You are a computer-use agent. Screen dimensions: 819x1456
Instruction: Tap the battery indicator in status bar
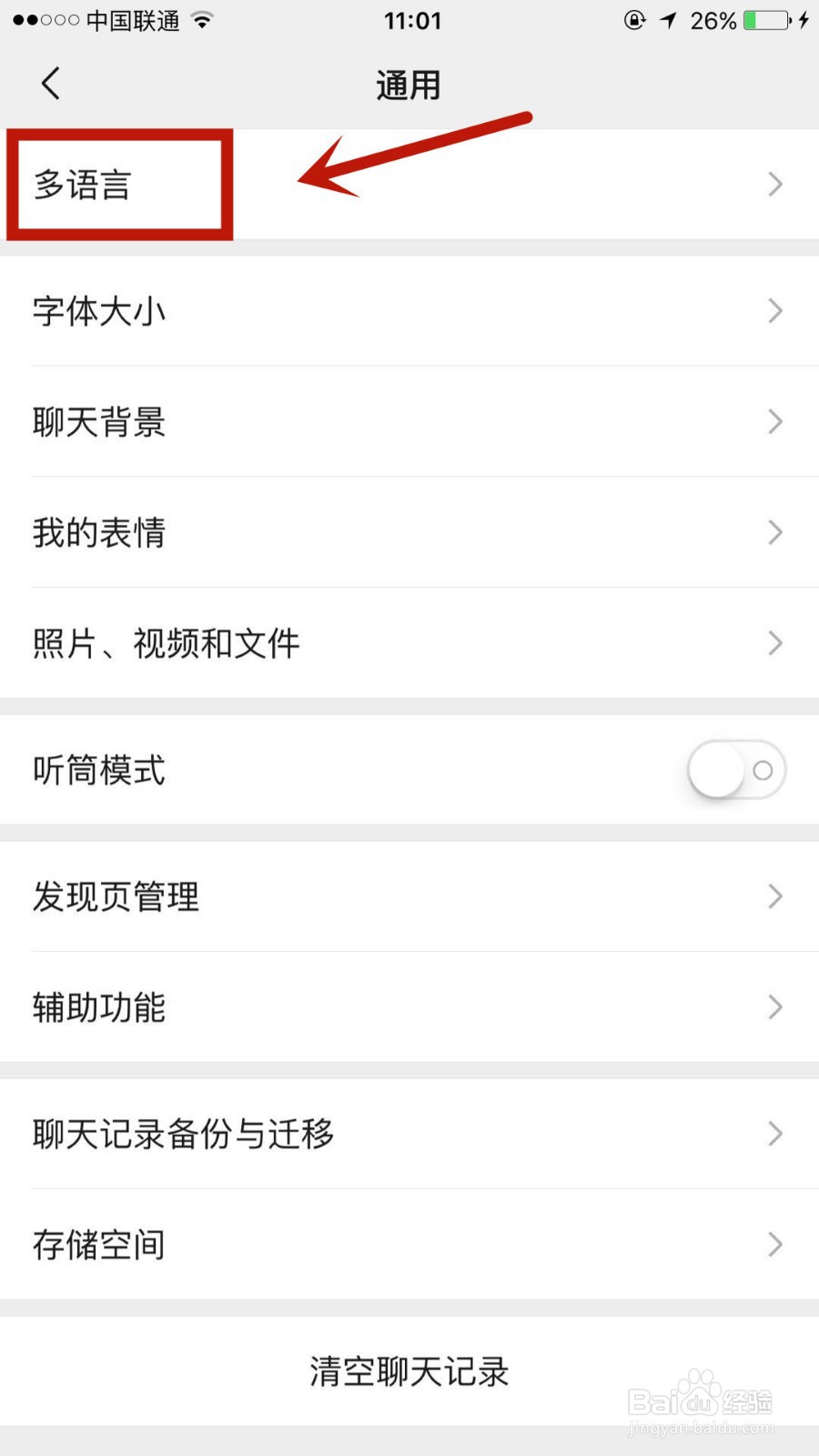pos(764,20)
